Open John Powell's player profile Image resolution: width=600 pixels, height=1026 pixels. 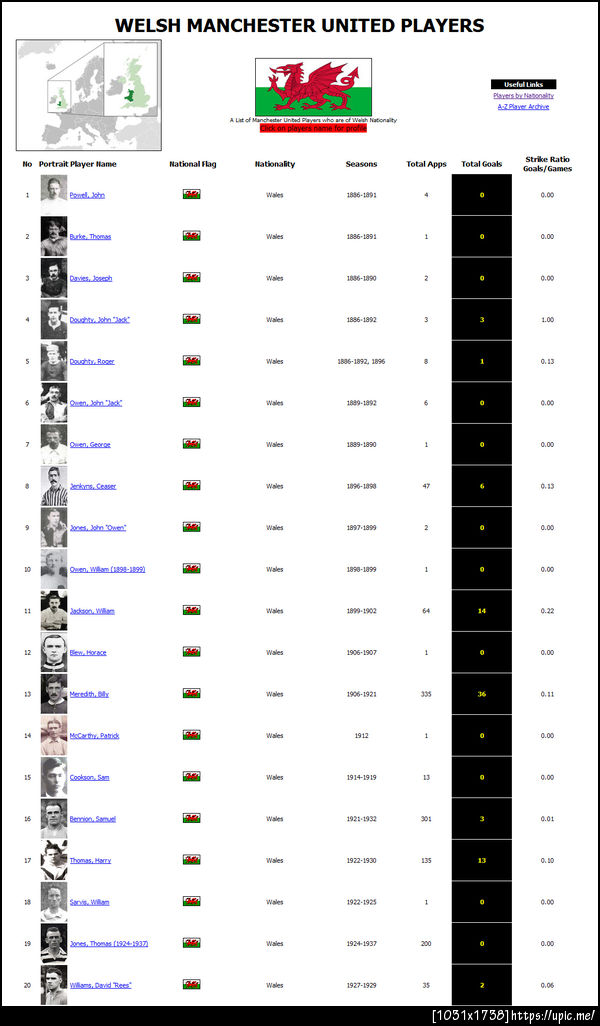[87, 195]
